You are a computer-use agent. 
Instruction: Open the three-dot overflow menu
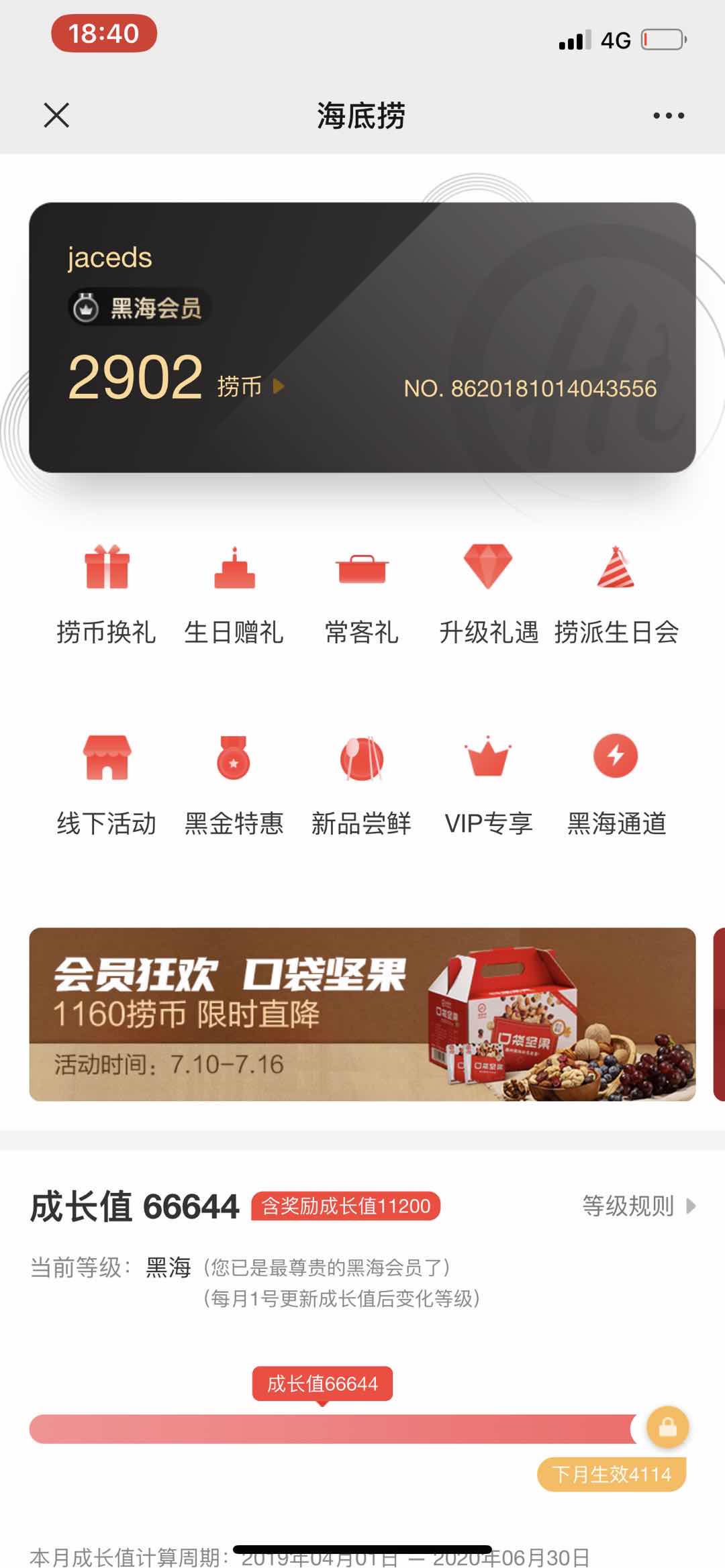point(669,115)
